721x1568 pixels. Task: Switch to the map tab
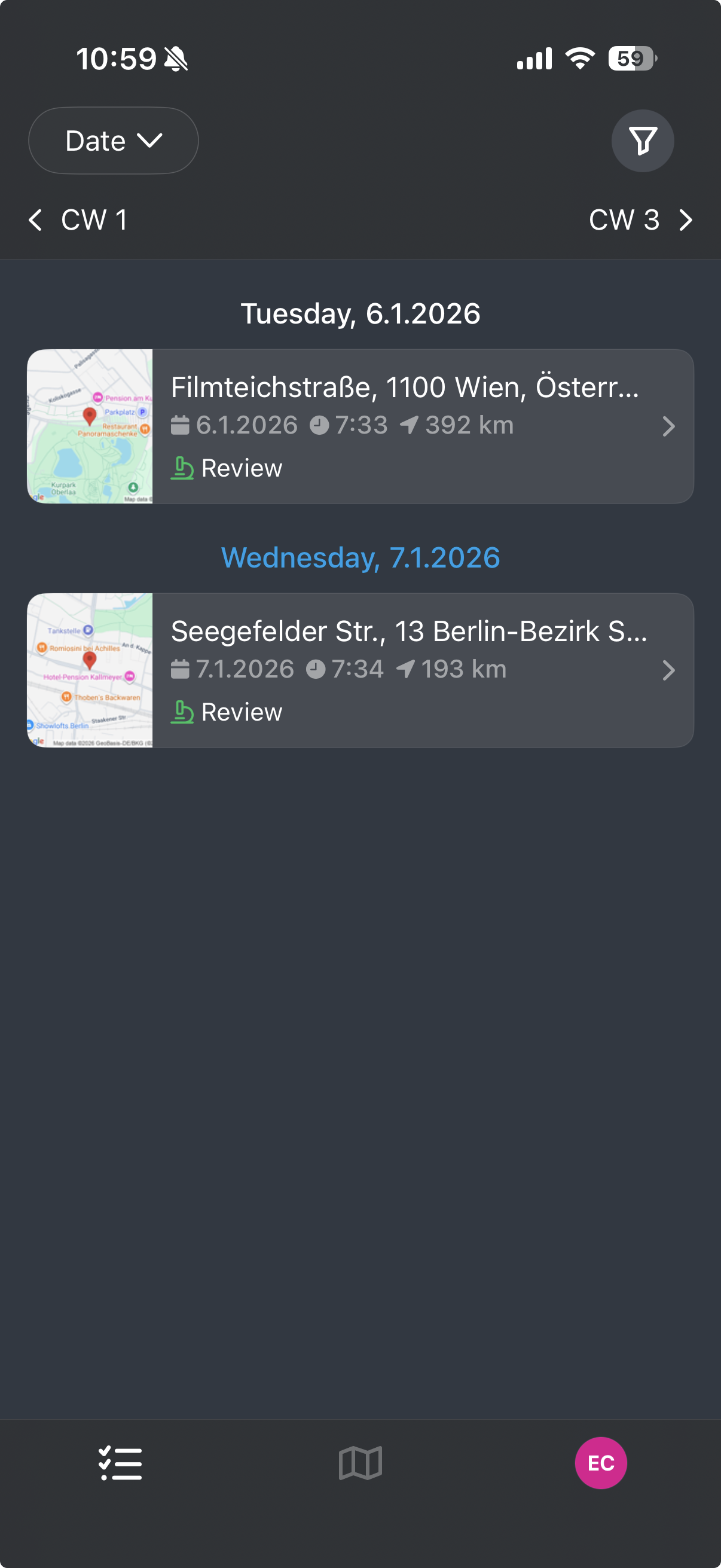click(360, 1463)
